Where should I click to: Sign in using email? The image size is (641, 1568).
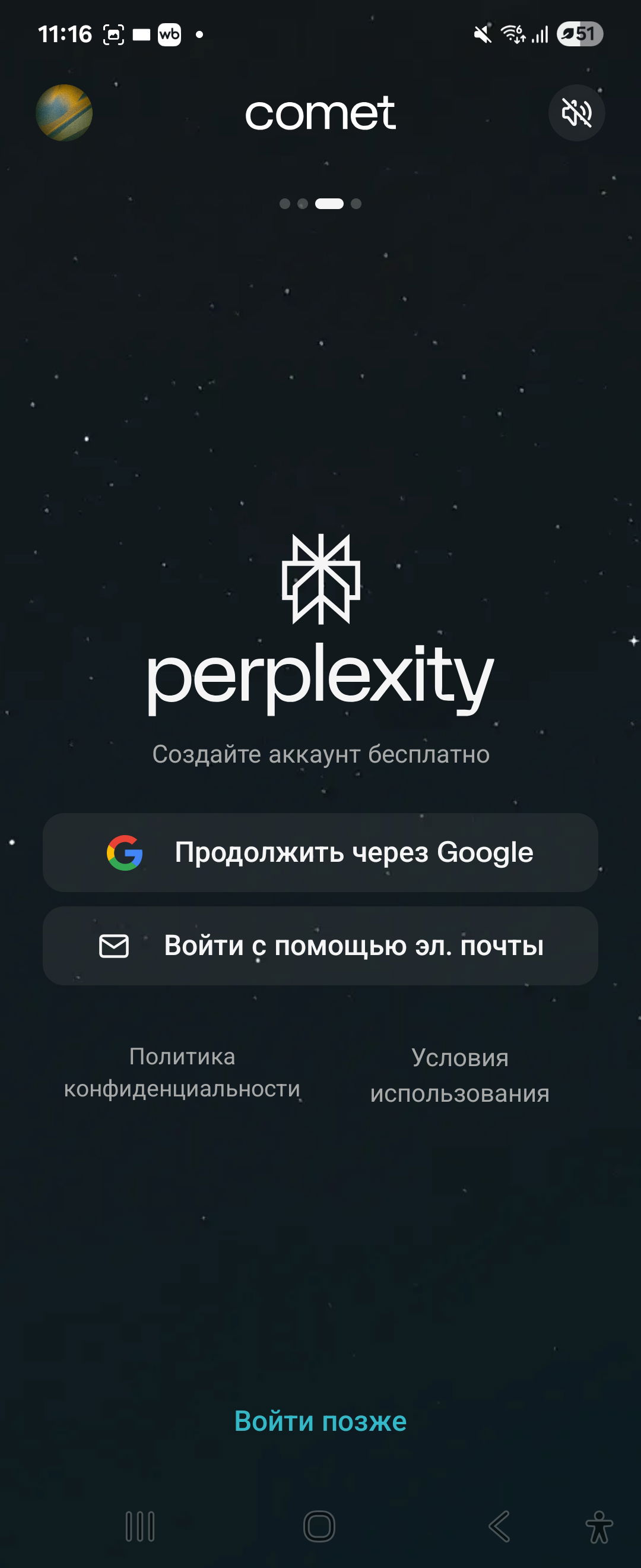[x=320, y=946]
